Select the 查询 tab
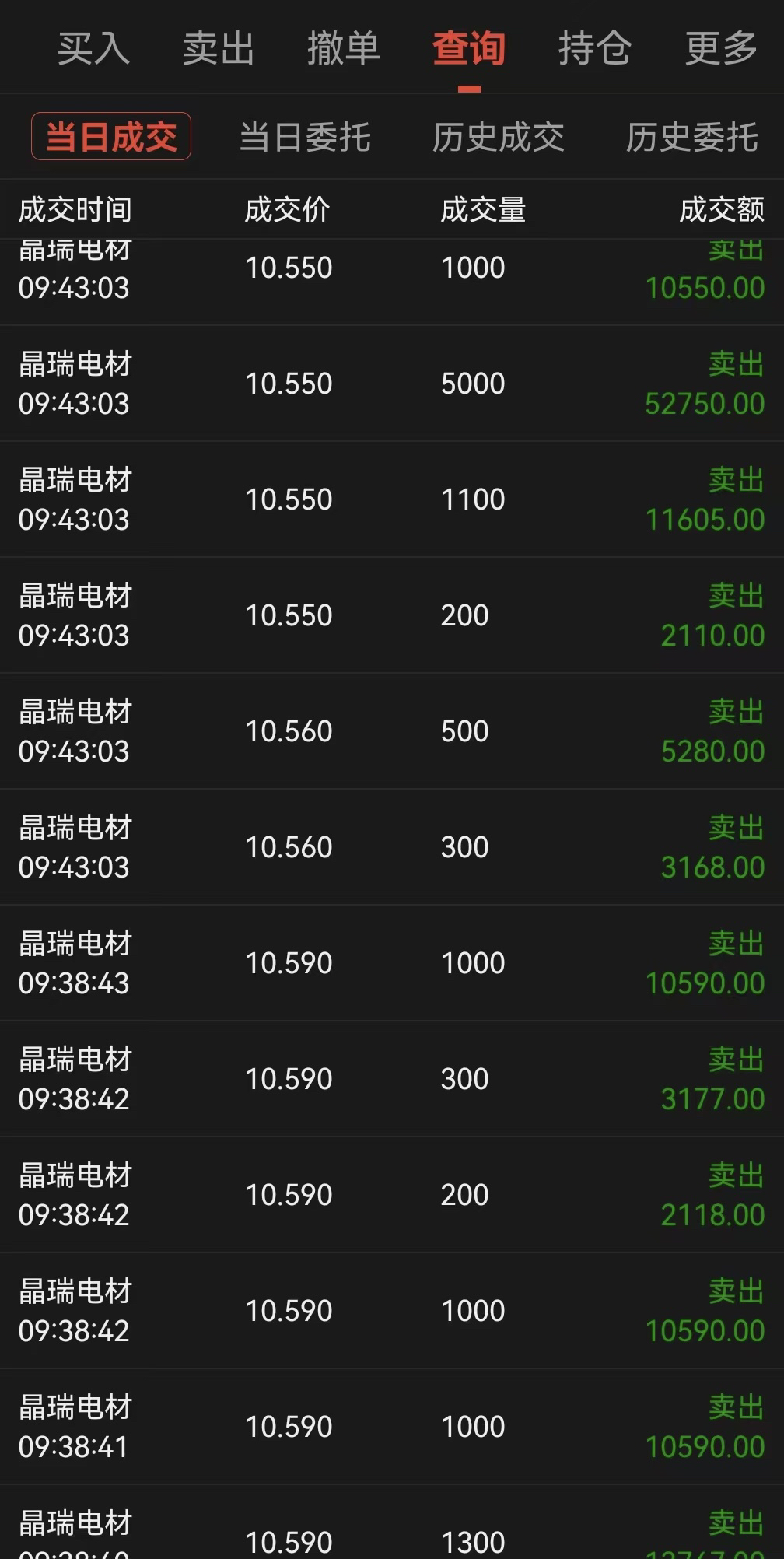 tap(469, 49)
